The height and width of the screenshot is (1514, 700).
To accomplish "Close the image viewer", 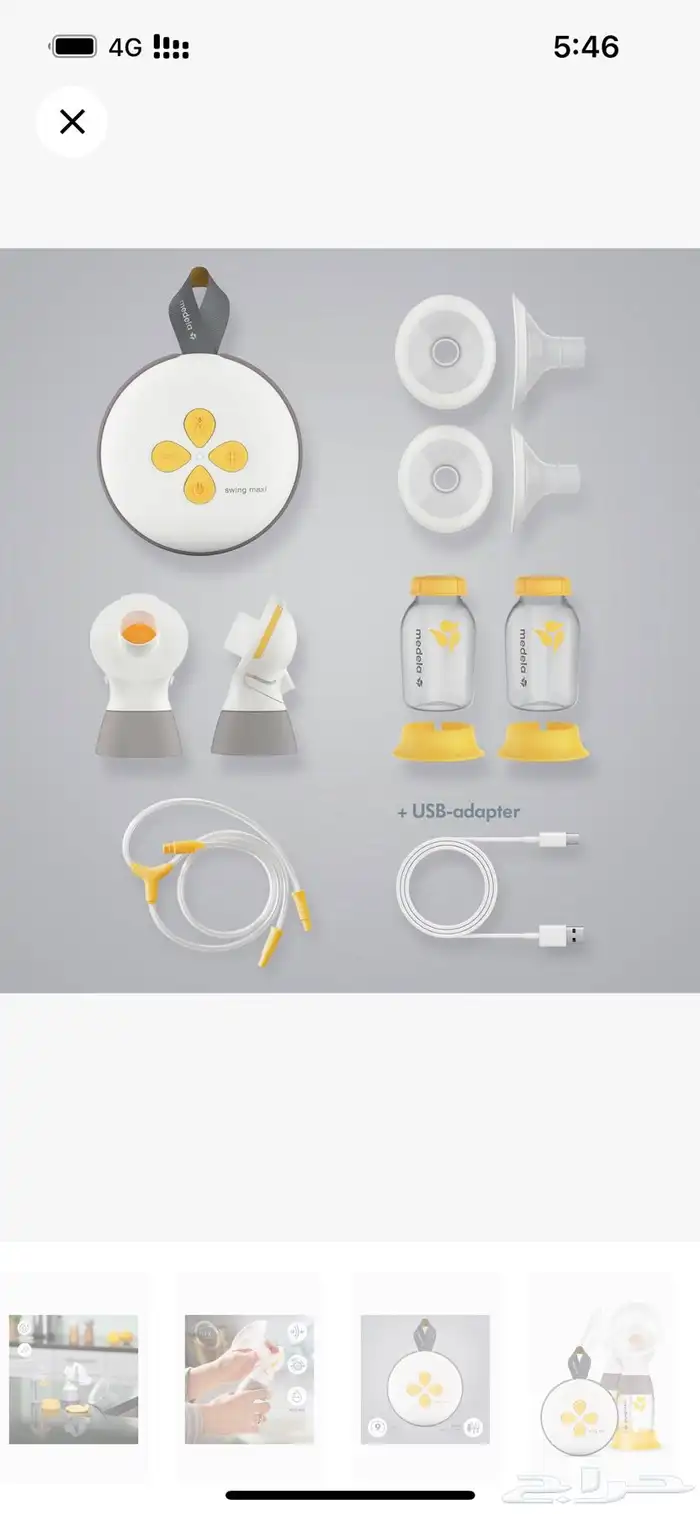I will pos(72,122).
